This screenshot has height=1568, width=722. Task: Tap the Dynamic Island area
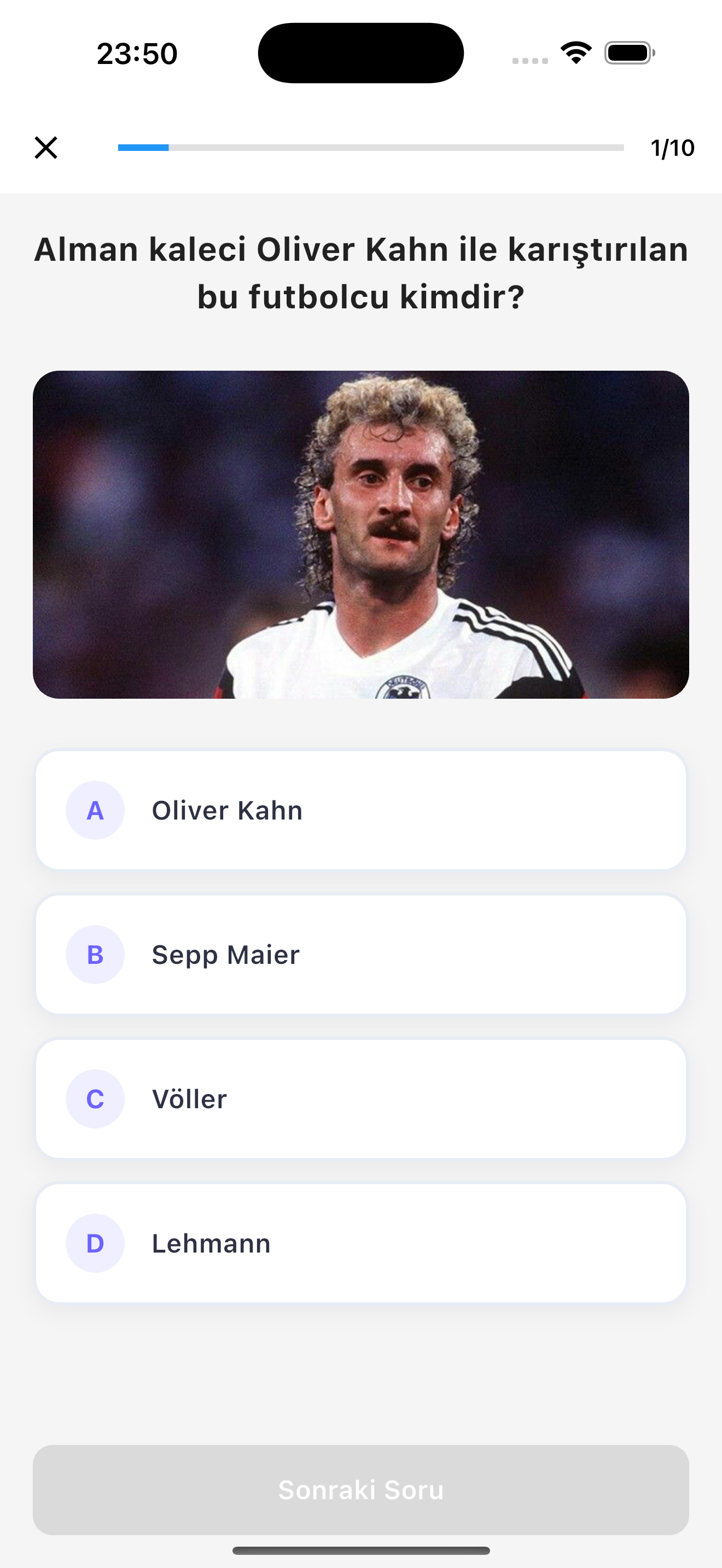click(361, 52)
